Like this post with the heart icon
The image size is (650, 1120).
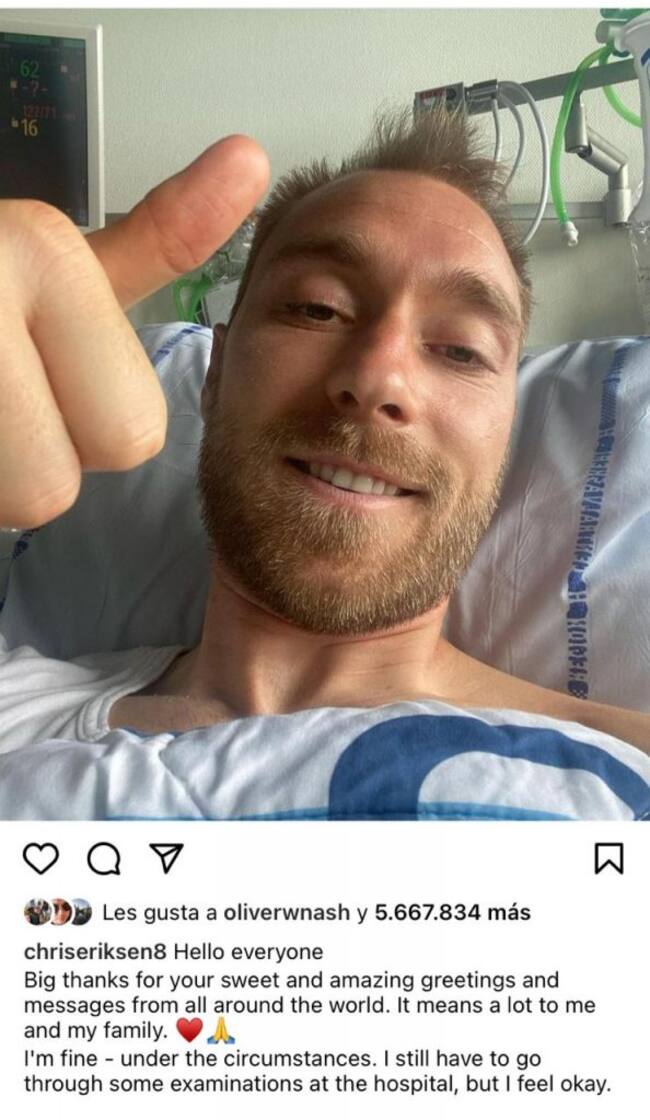tap(42, 859)
